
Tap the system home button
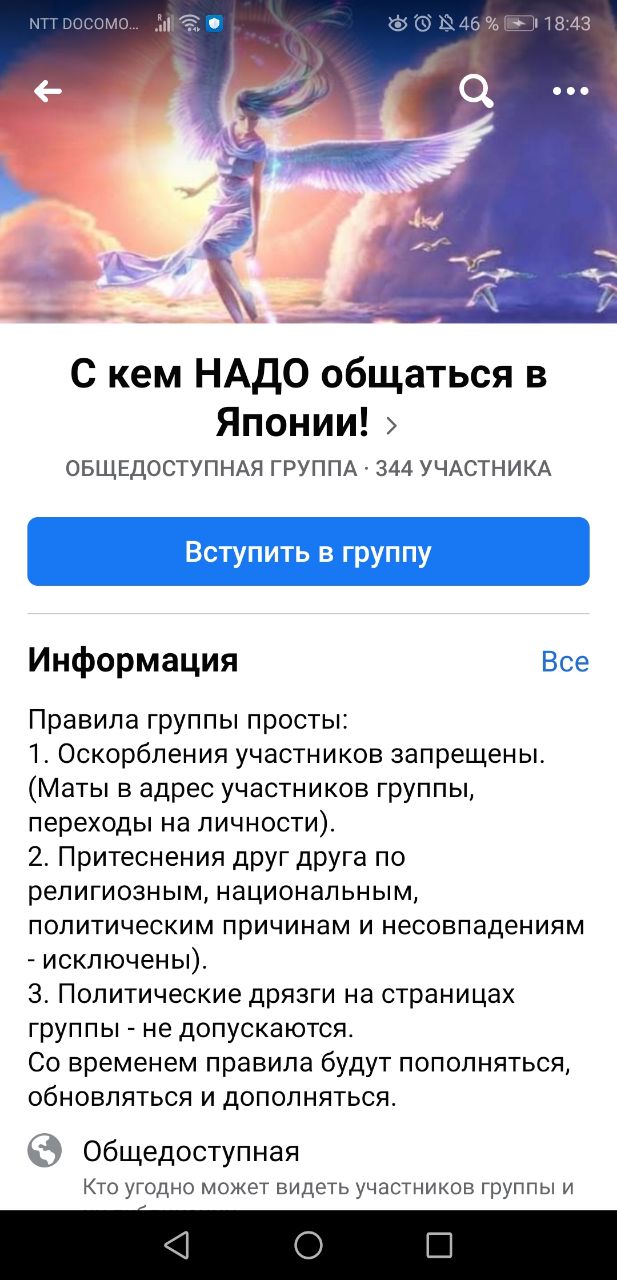point(308,1245)
